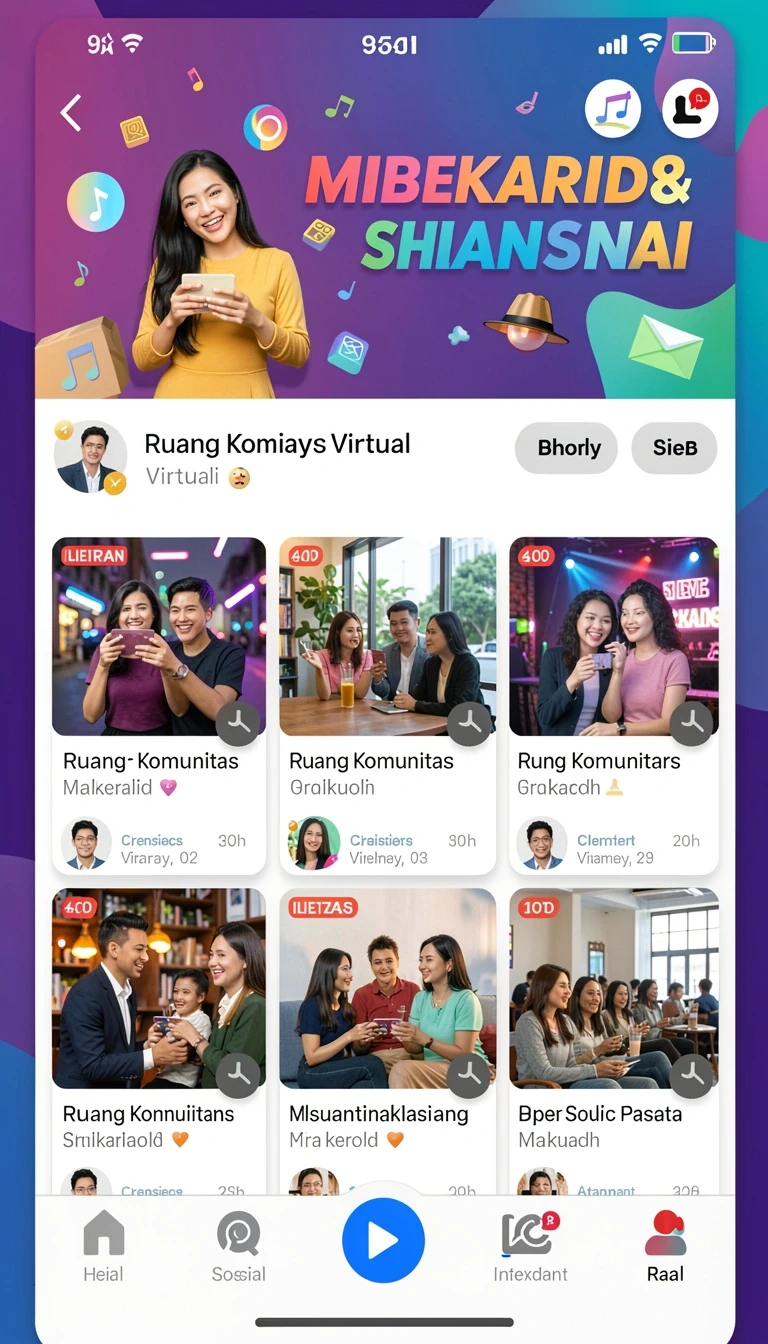Open the Ruang- Komunitas Makeralid room card
768x1344 pixels.
(159, 706)
